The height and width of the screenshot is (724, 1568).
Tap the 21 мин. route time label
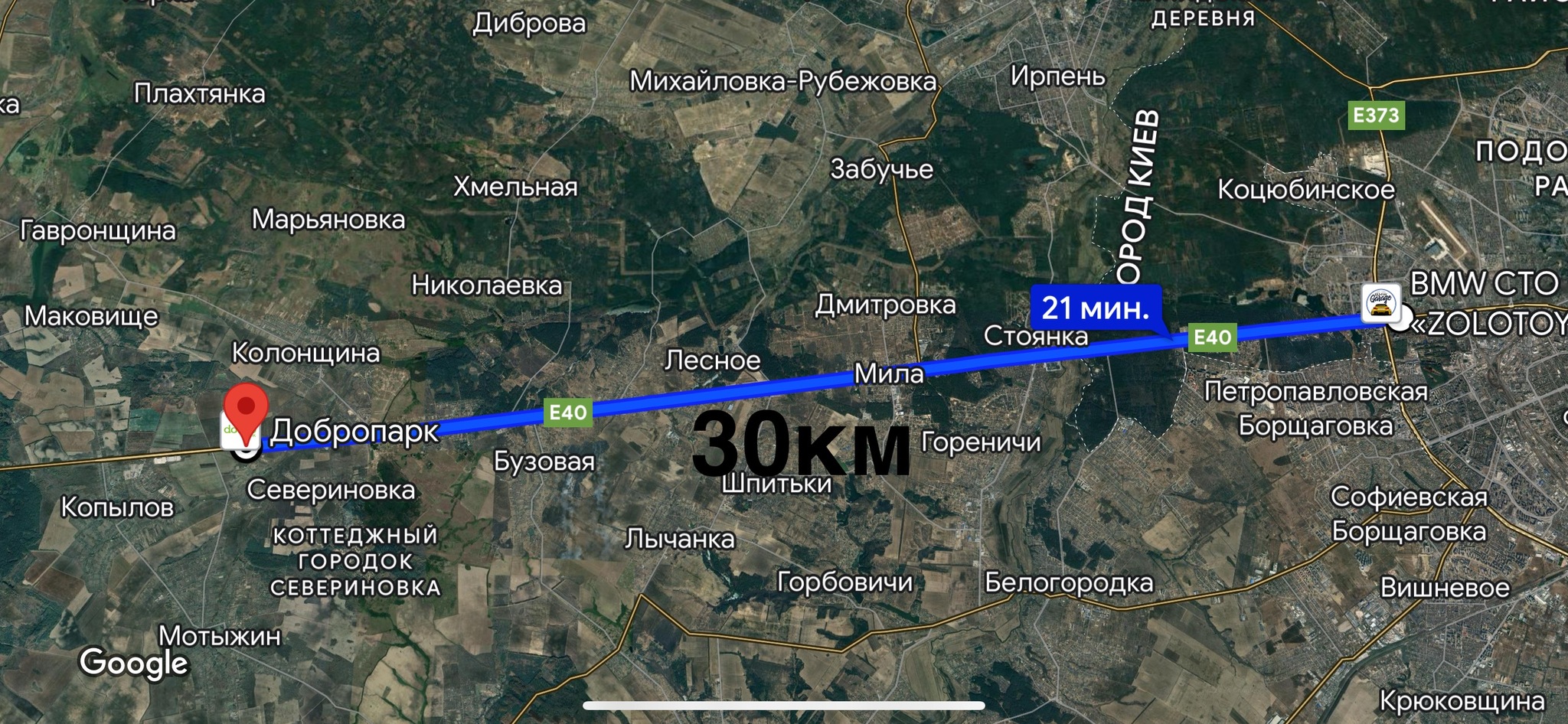click(1095, 308)
